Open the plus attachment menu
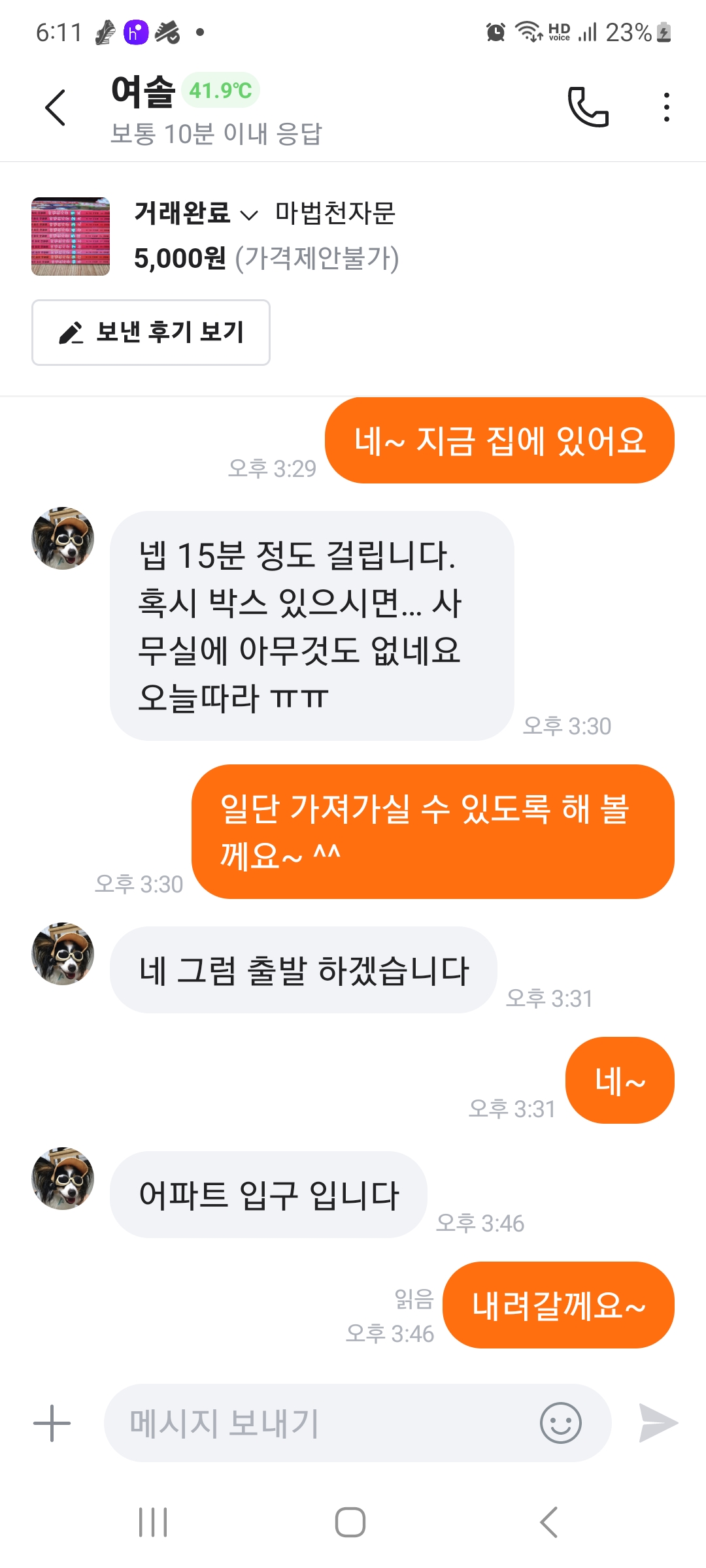This screenshot has height=1568, width=706. [52, 1423]
